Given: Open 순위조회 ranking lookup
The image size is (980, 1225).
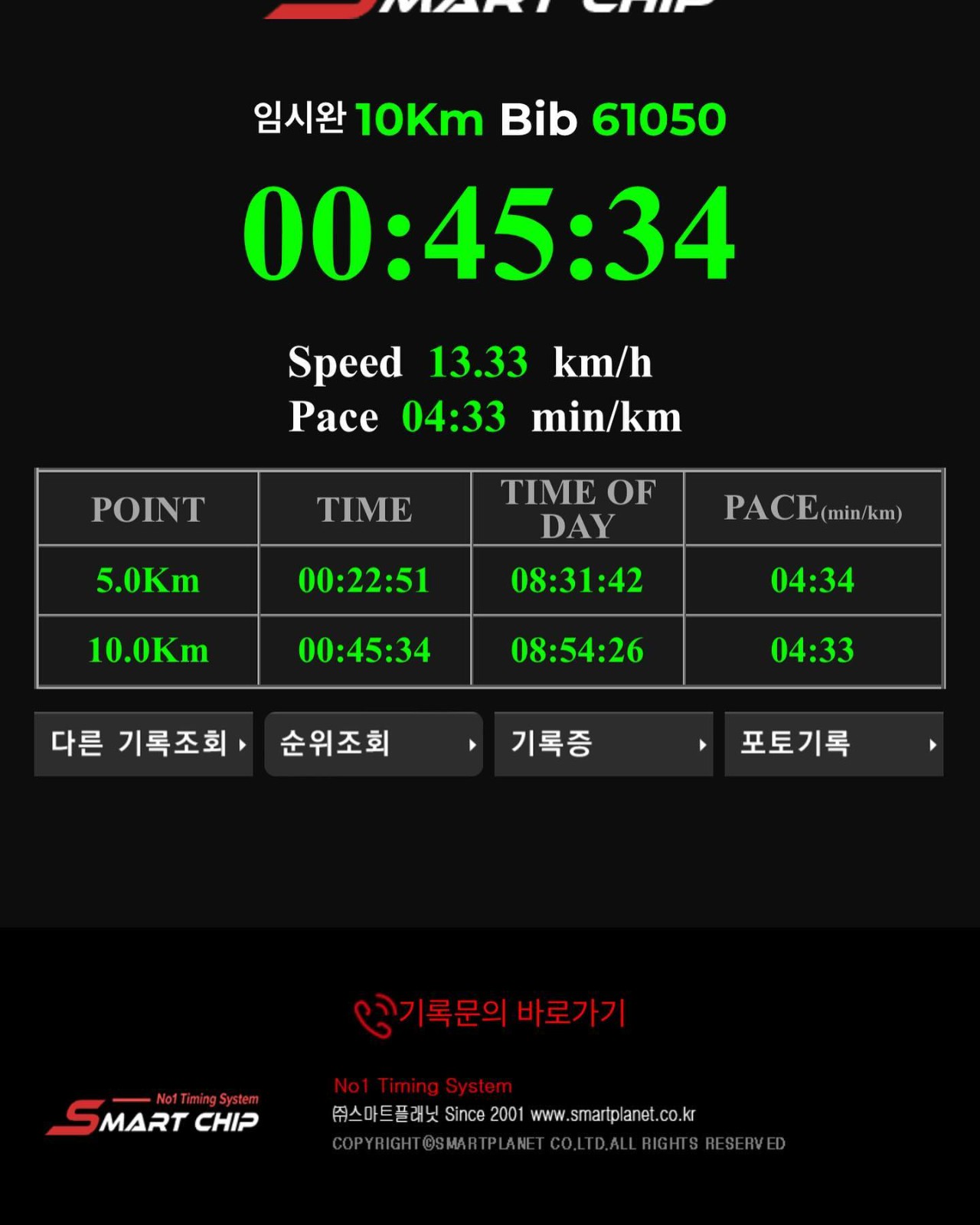Looking at the screenshot, I should pyautogui.click(x=373, y=743).
